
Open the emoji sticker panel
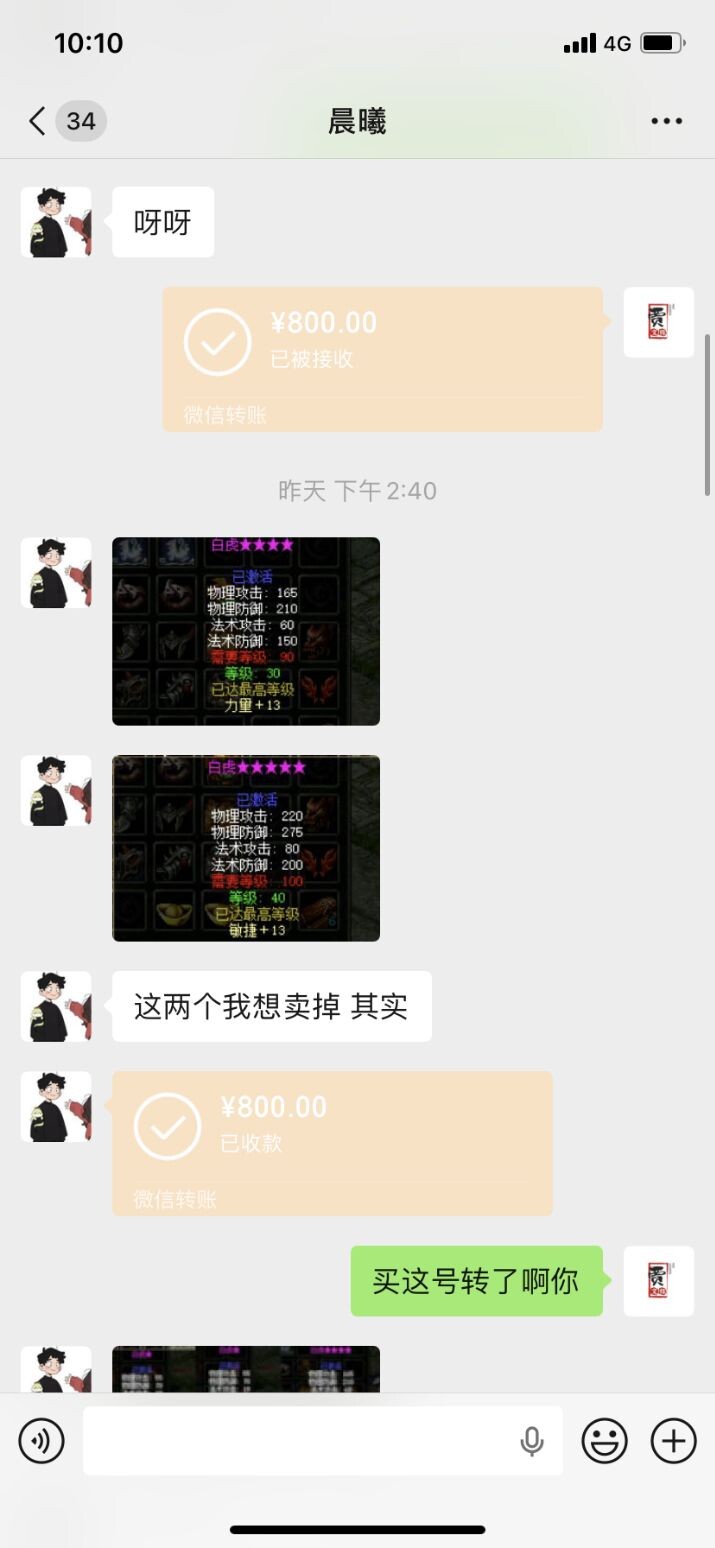pos(604,1441)
